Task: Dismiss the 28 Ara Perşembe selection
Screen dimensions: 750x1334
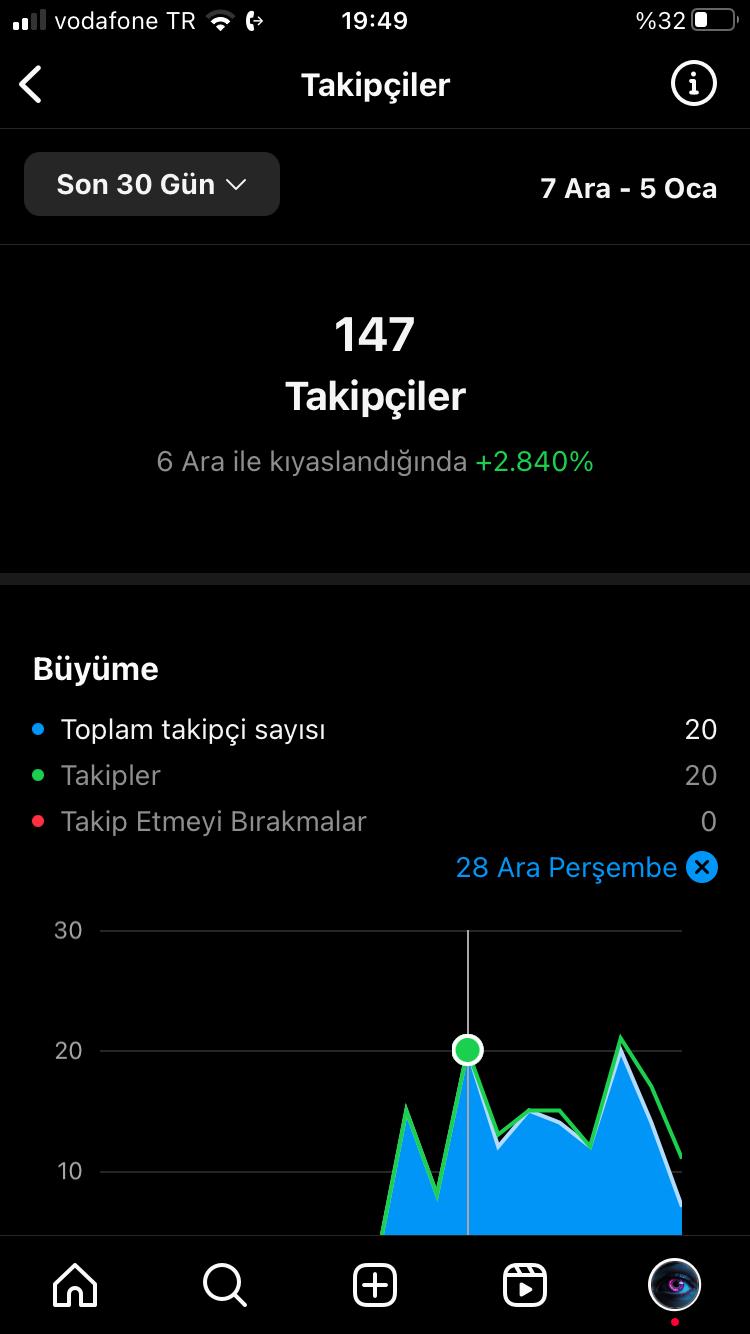Action: click(702, 867)
